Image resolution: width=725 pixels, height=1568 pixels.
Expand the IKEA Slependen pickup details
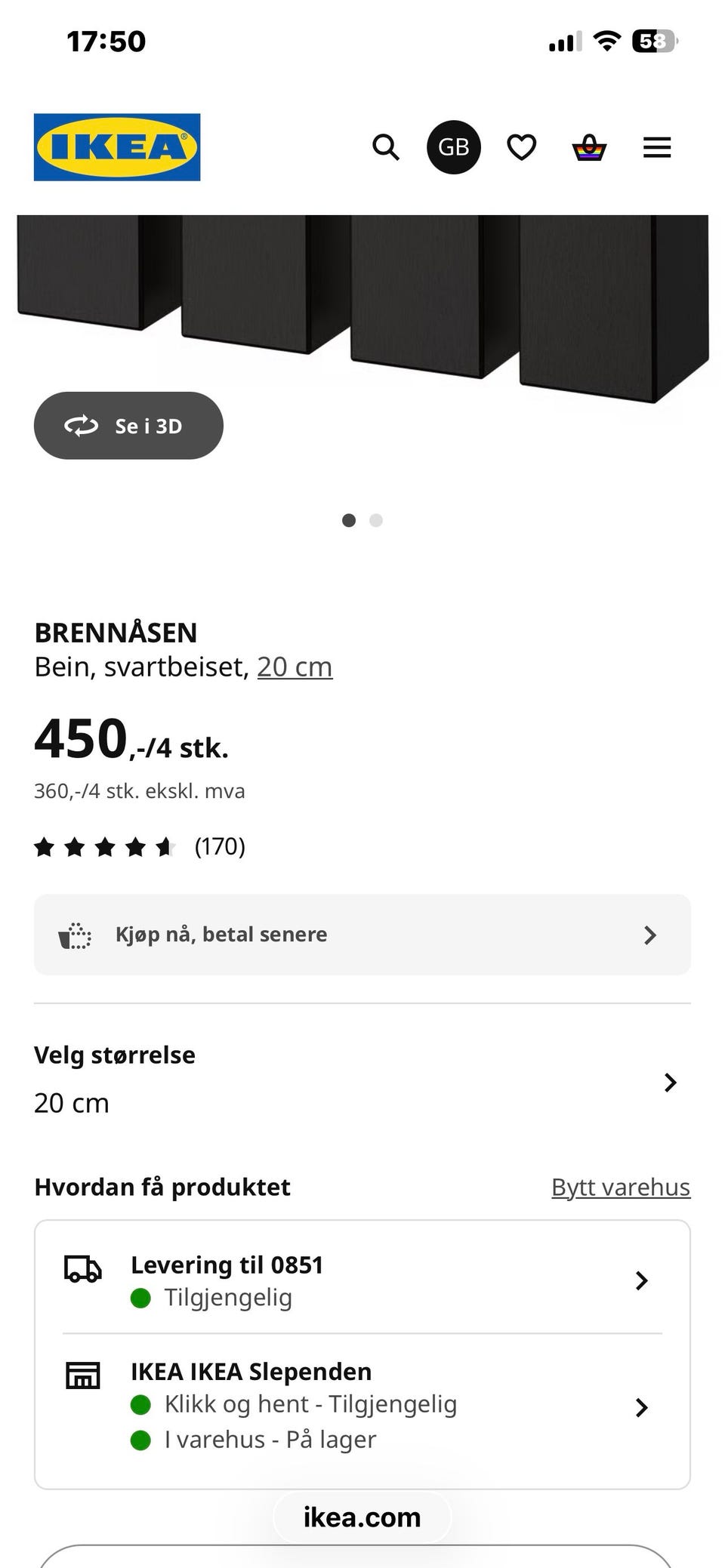[641, 1406]
